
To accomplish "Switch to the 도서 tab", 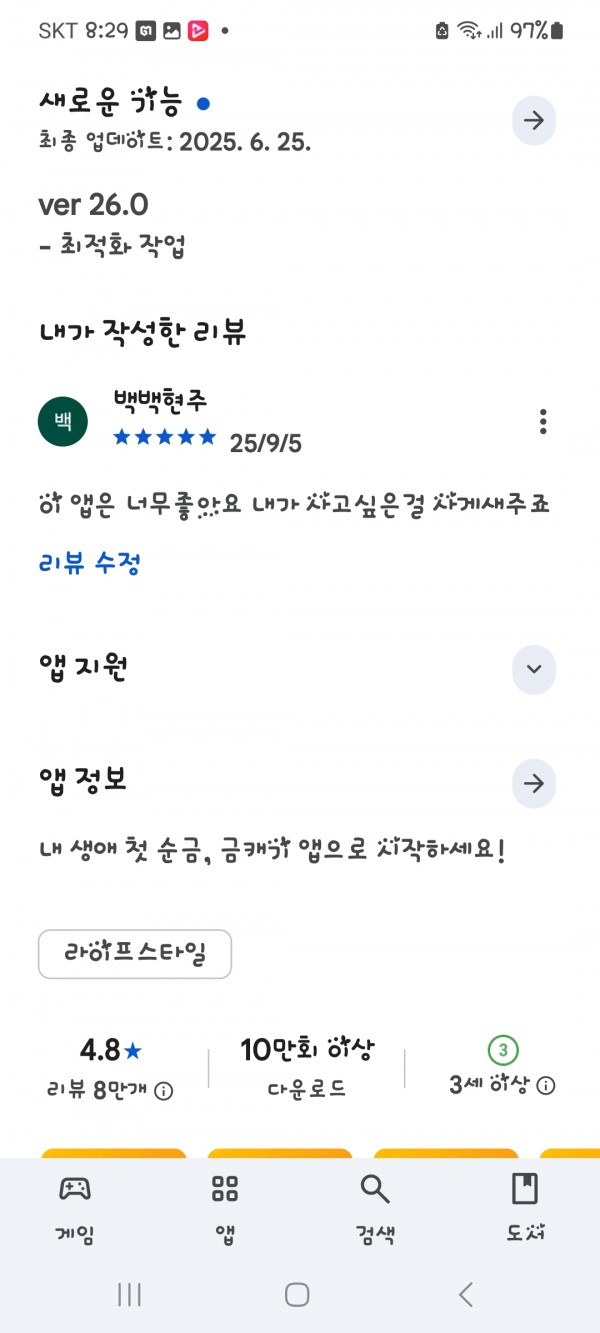I will coord(525,1209).
